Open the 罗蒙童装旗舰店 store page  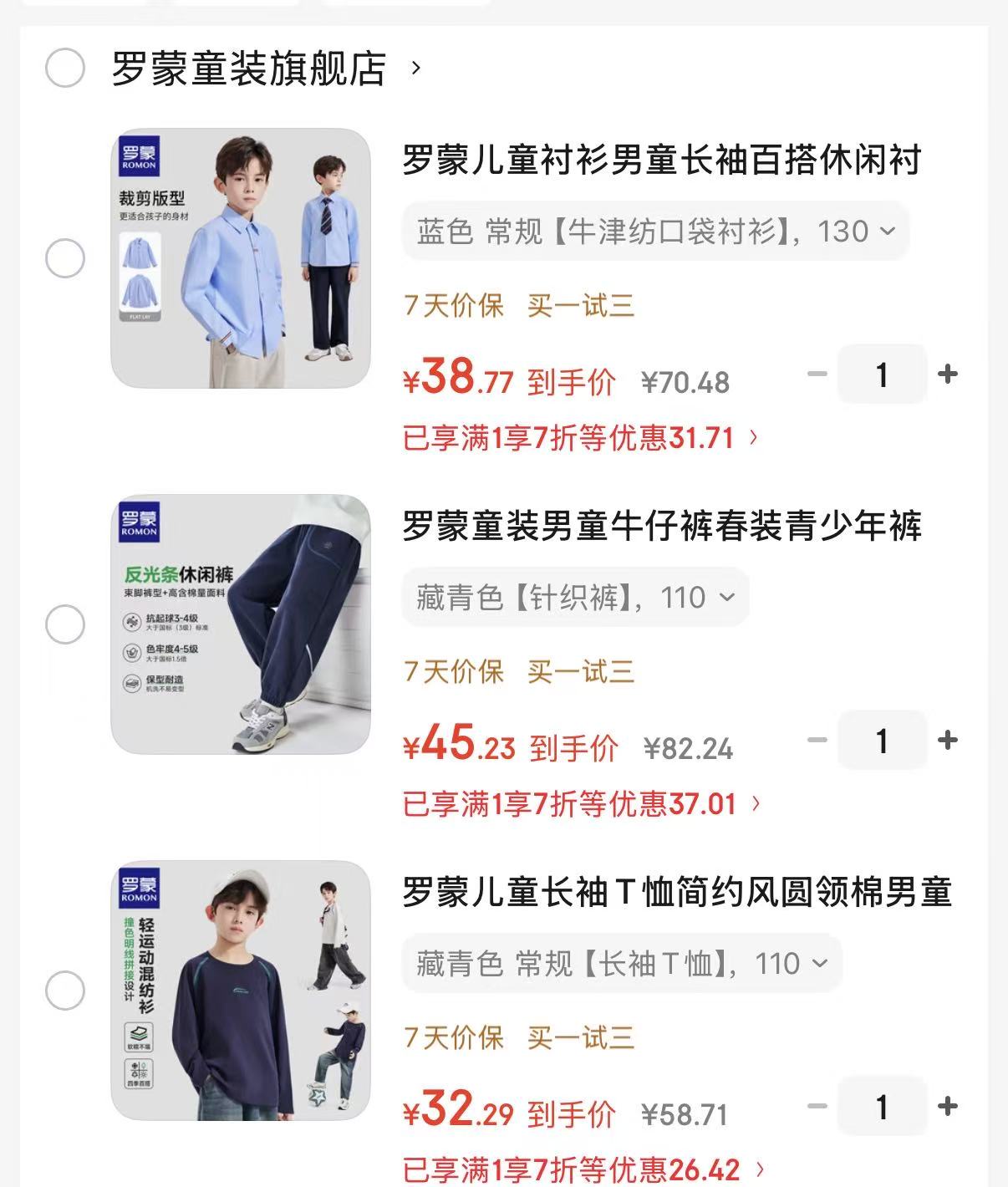coord(266,68)
